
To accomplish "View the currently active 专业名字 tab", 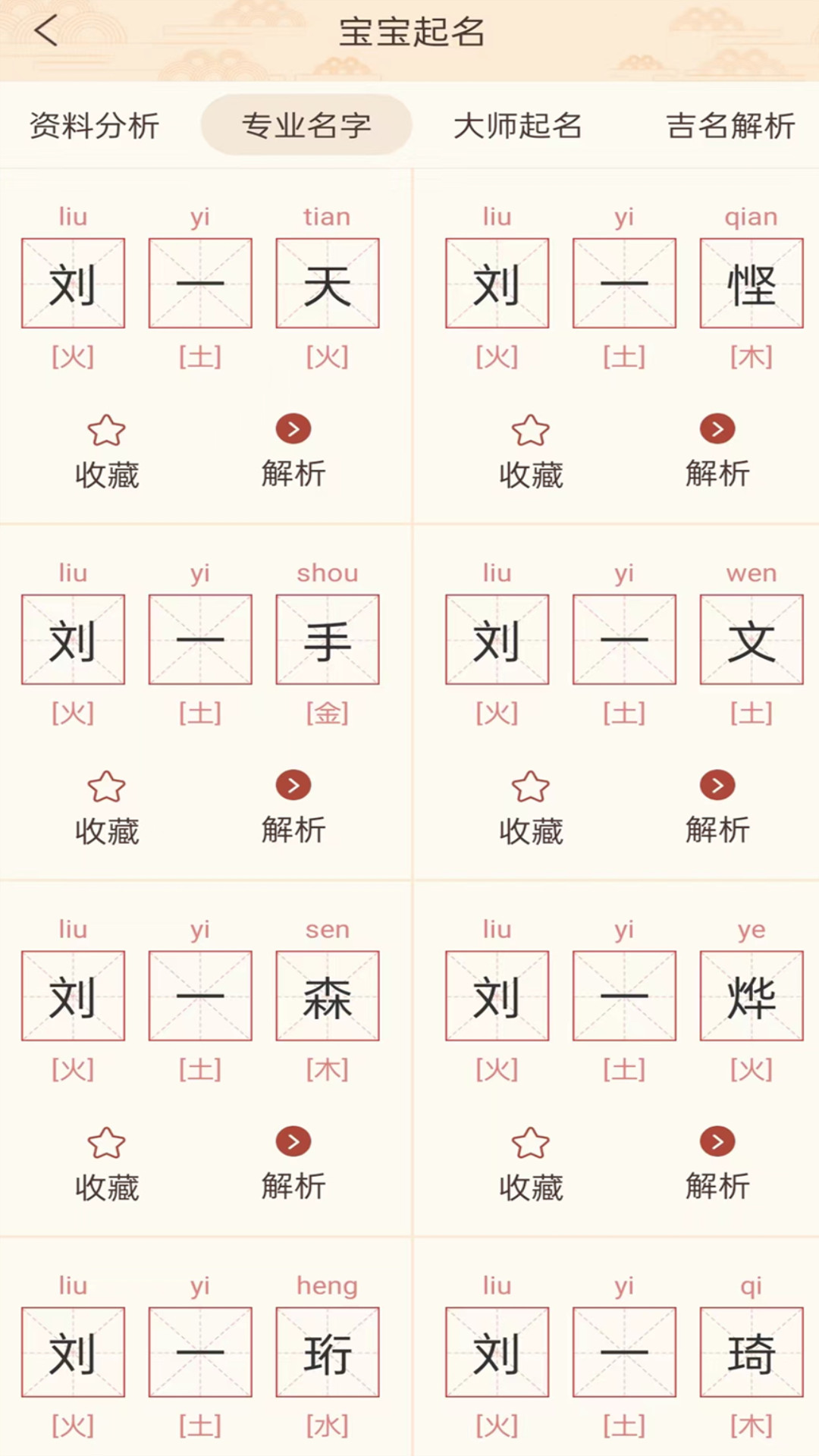I will point(306,126).
